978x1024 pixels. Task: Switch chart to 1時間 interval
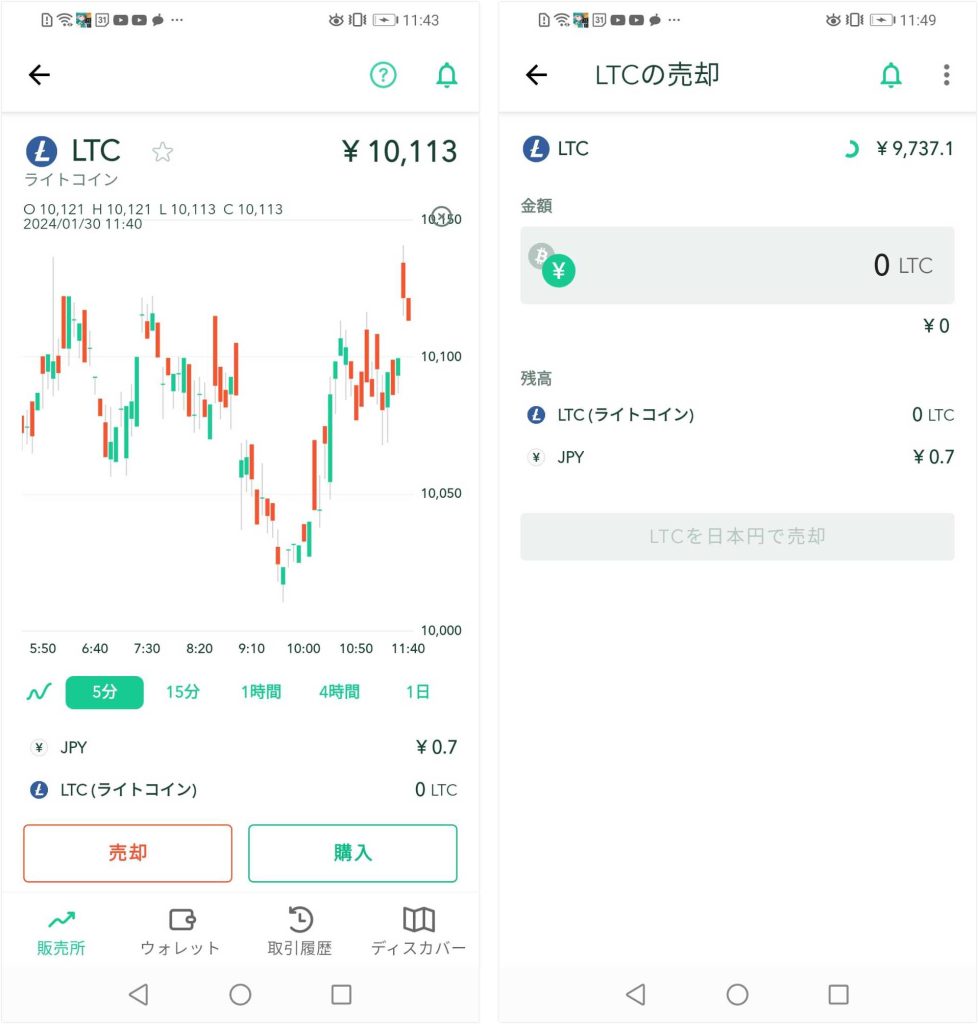point(261,692)
